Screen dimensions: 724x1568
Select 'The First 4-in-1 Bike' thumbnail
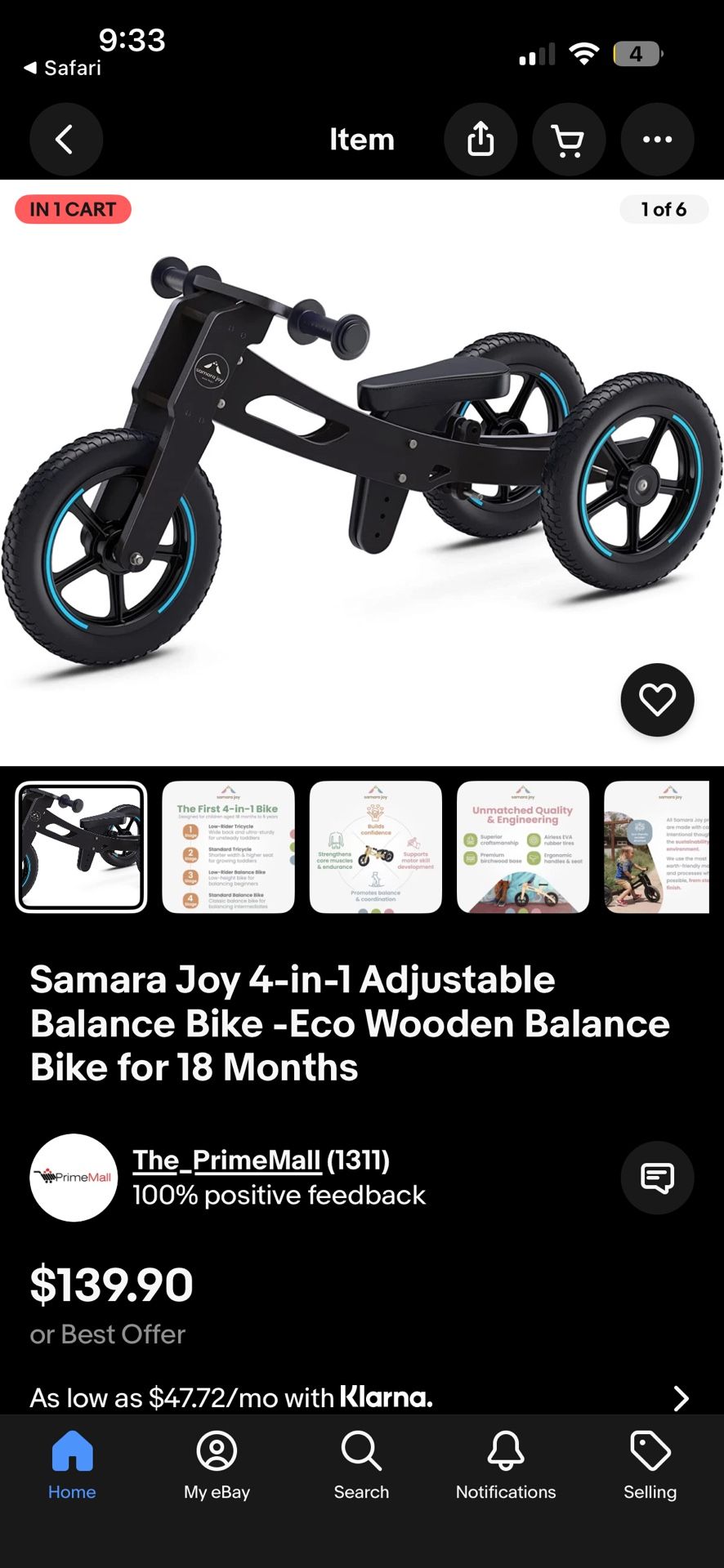point(228,847)
